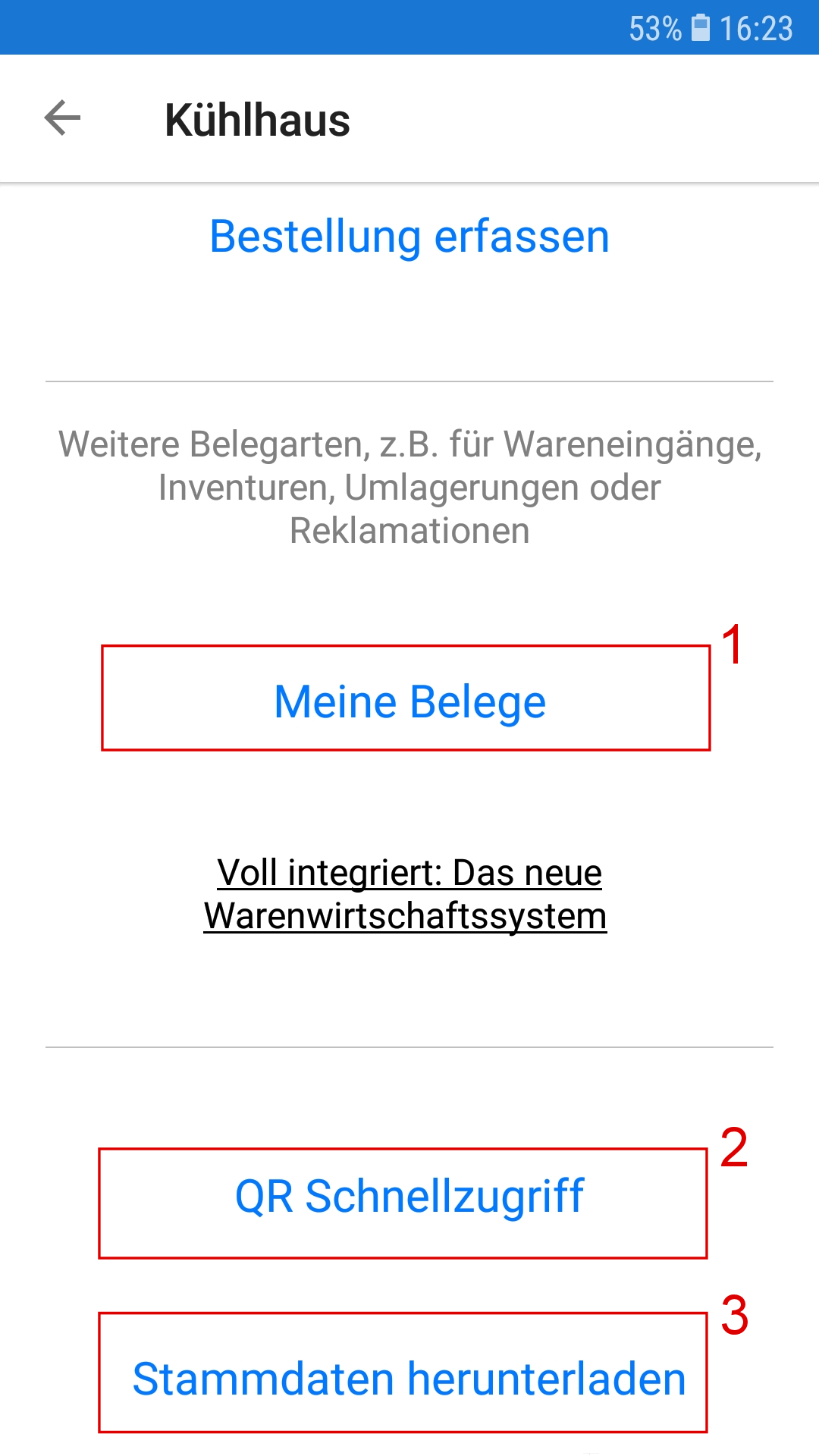Tap Bestellung erfassen
Screen dimensions: 819x1456
(x=409, y=237)
